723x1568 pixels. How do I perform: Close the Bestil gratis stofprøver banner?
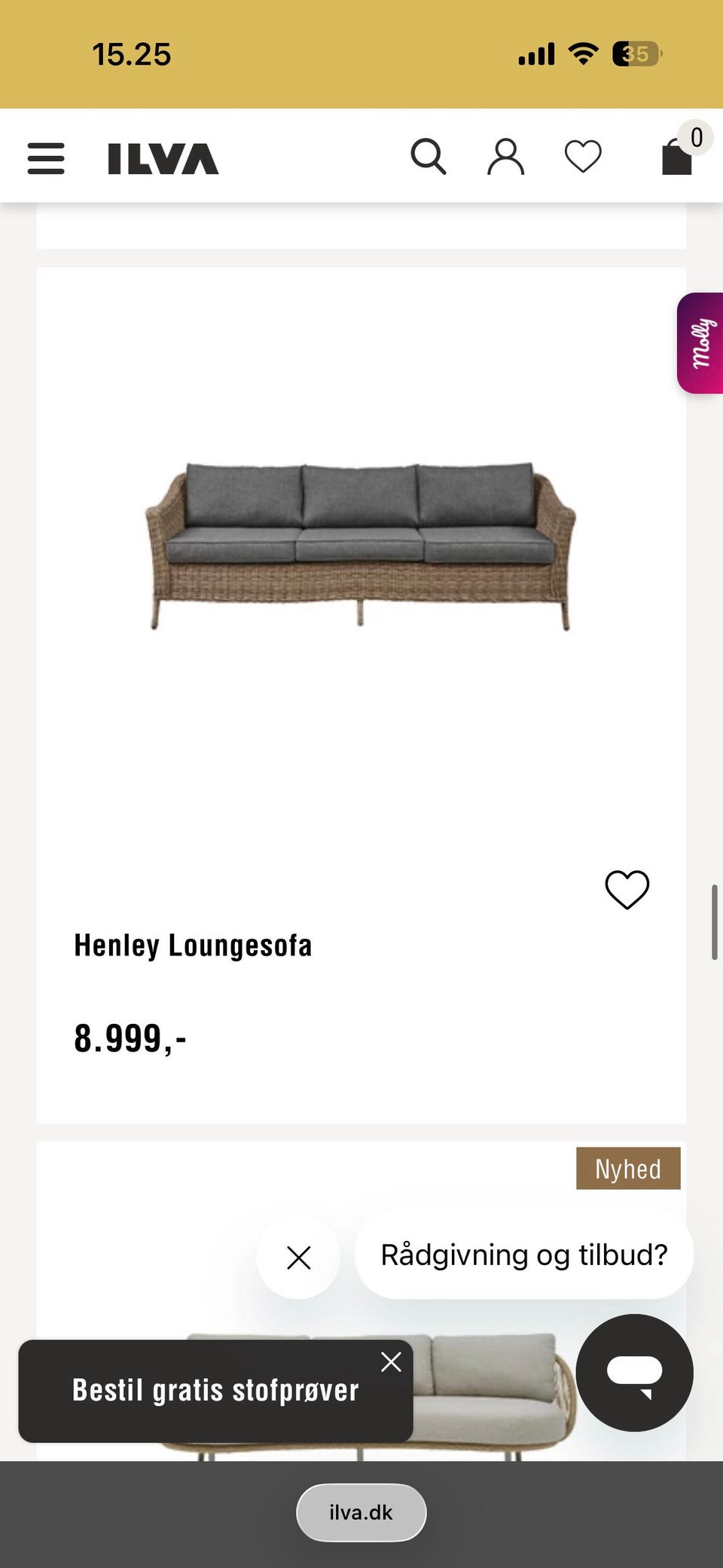pyautogui.click(x=391, y=1362)
